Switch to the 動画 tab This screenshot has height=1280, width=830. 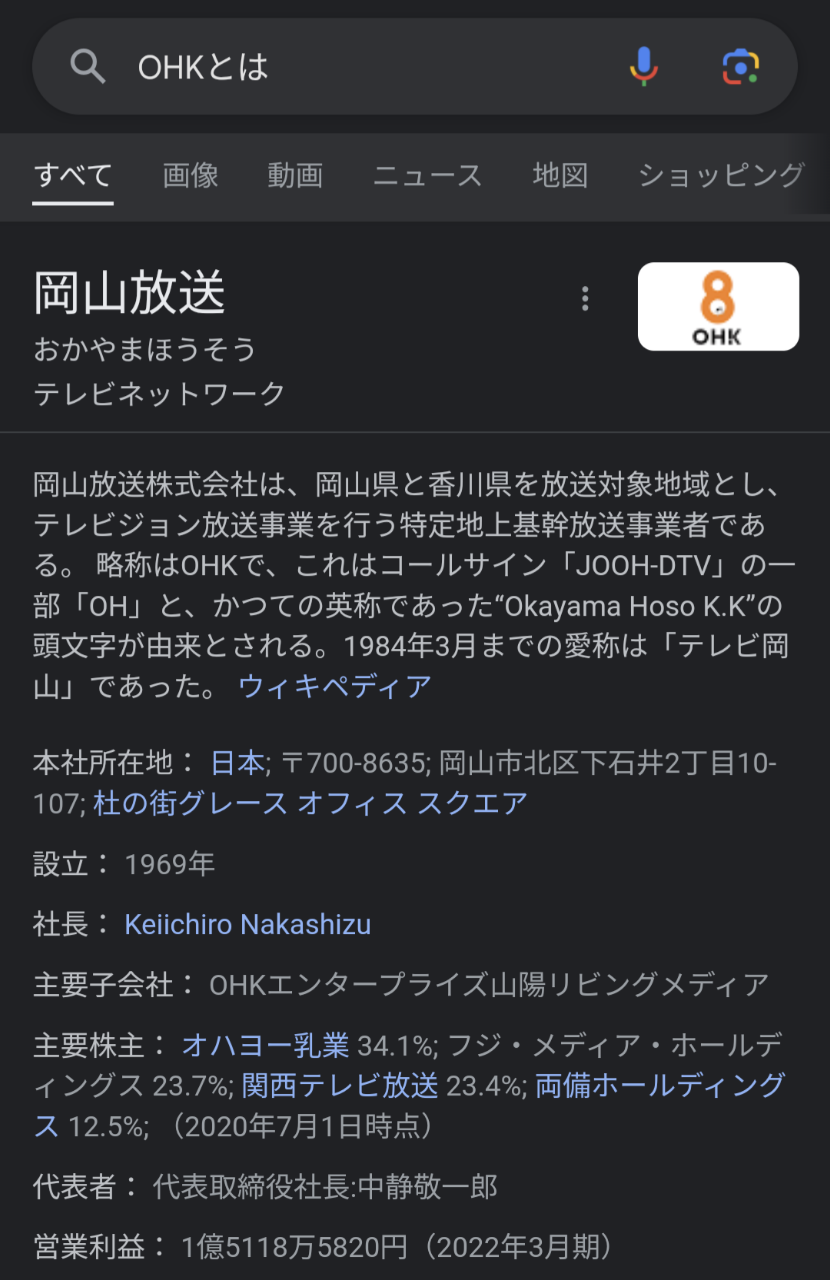coord(295,176)
